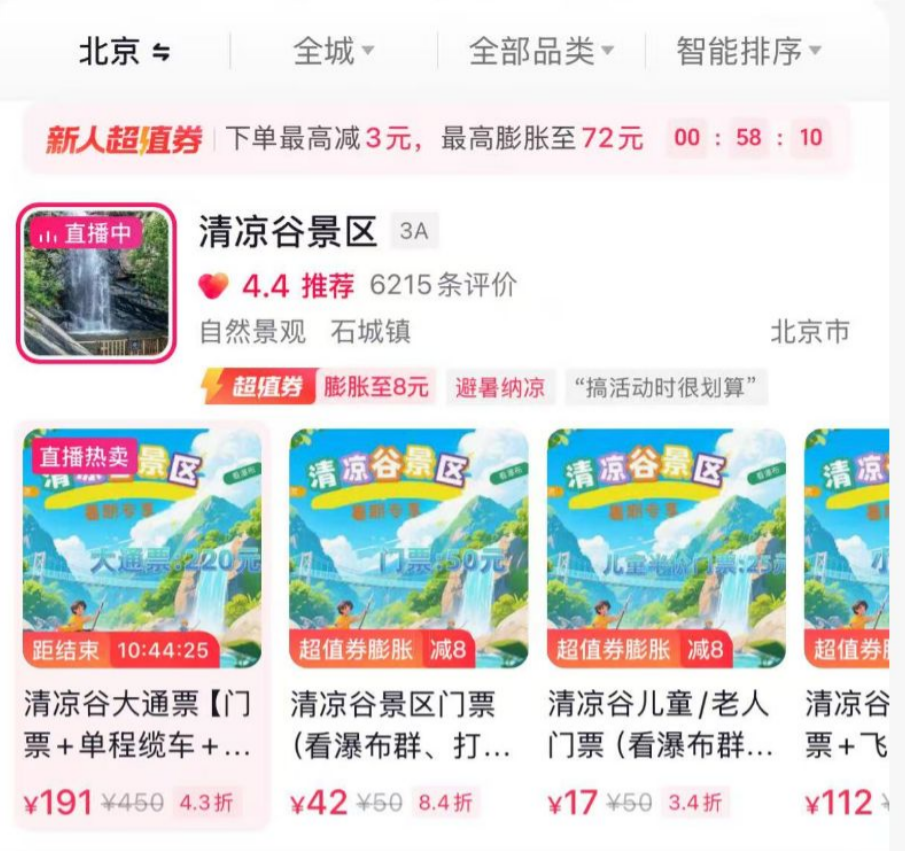Open the 新人超值券 coupon banner
The width and height of the screenshot is (905, 851).
[436, 138]
